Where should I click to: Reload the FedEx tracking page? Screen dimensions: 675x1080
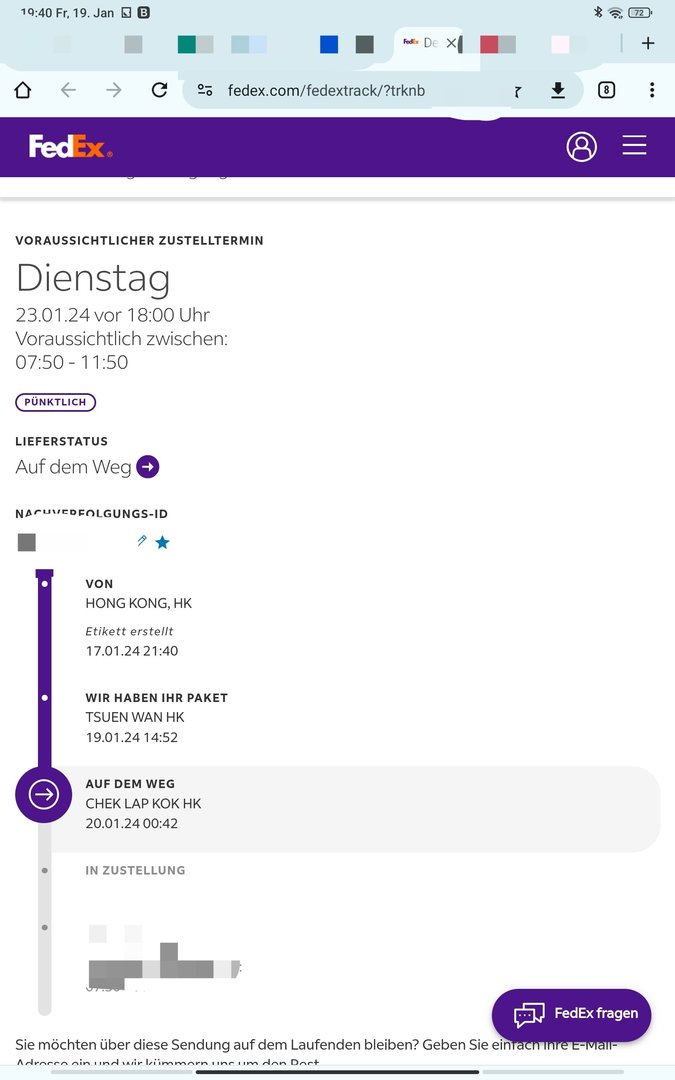coord(159,90)
